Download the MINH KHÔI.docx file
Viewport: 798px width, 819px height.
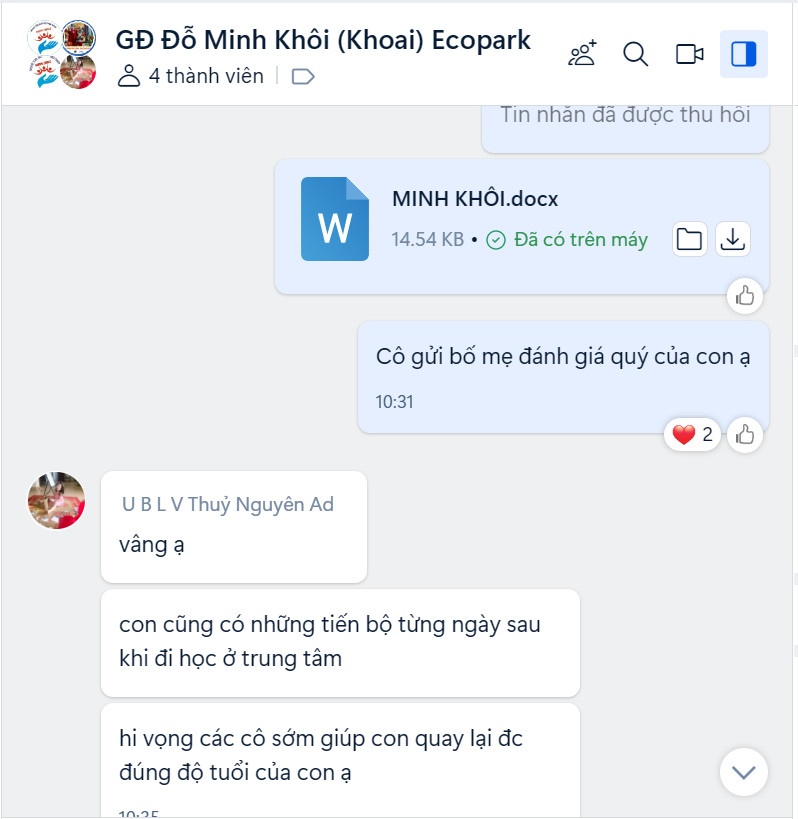733,239
